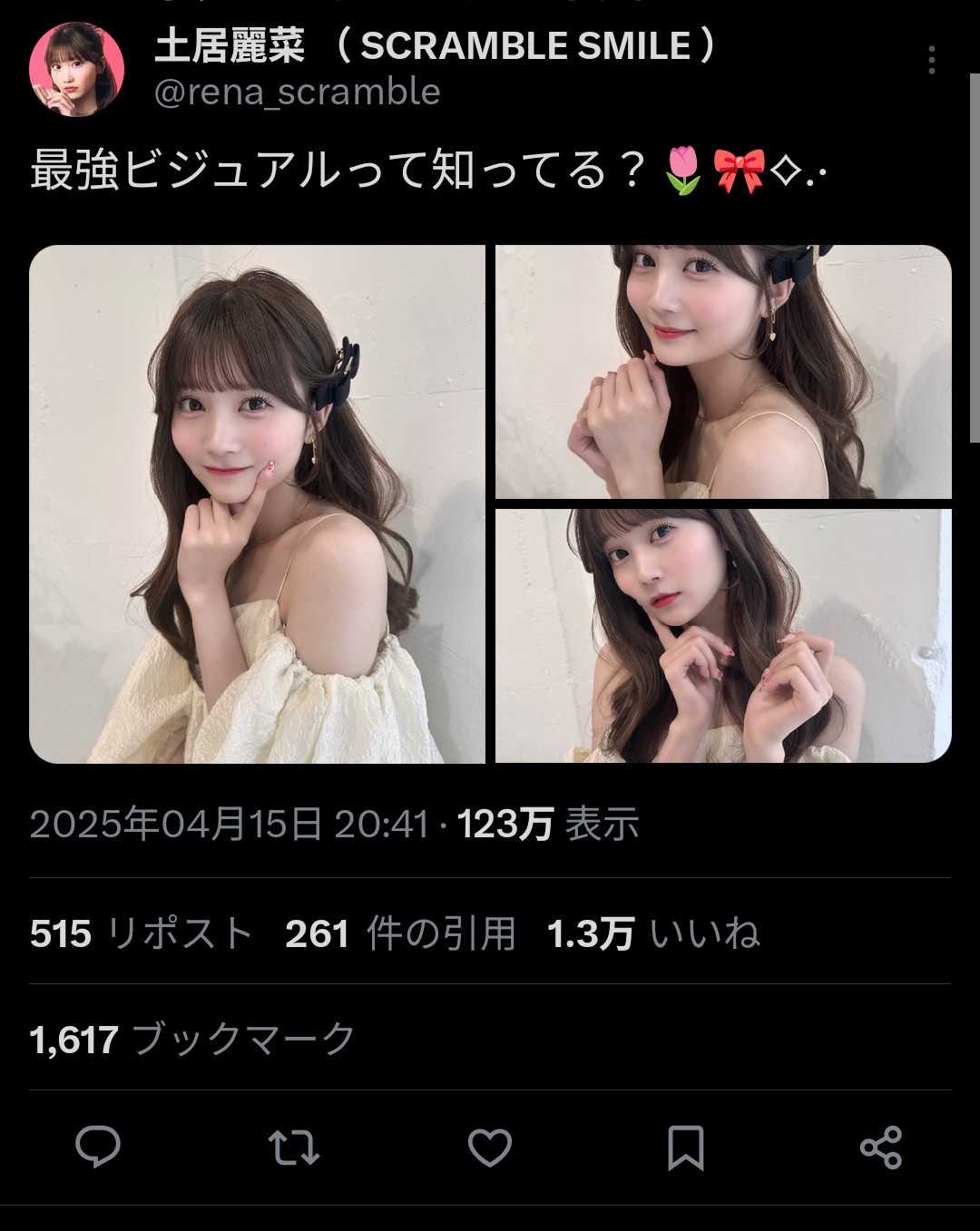
Task: Bookmark this post
Action: (x=685, y=1148)
